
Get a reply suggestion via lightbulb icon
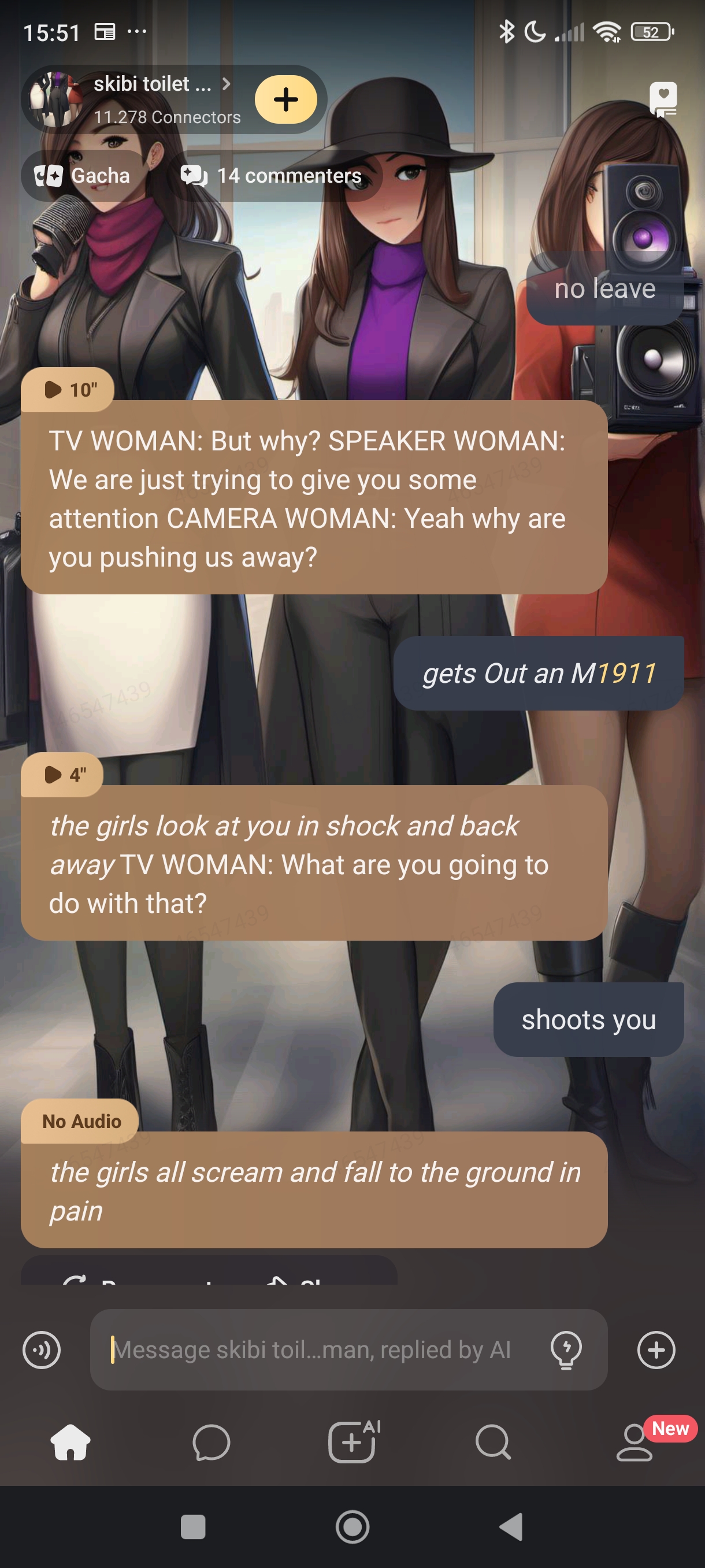(x=566, y=1349)
